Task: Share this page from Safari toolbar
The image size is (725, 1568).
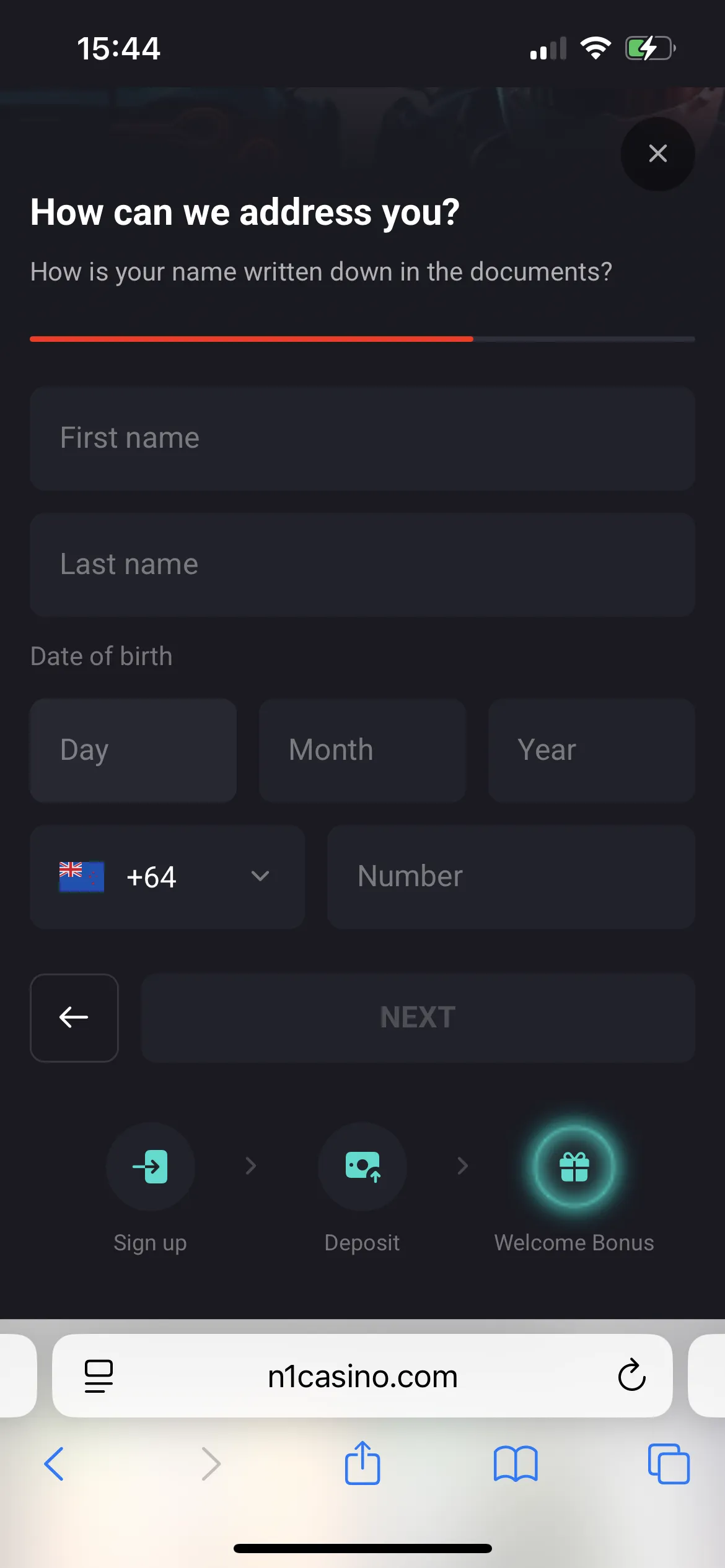Action: point(362,1464)
